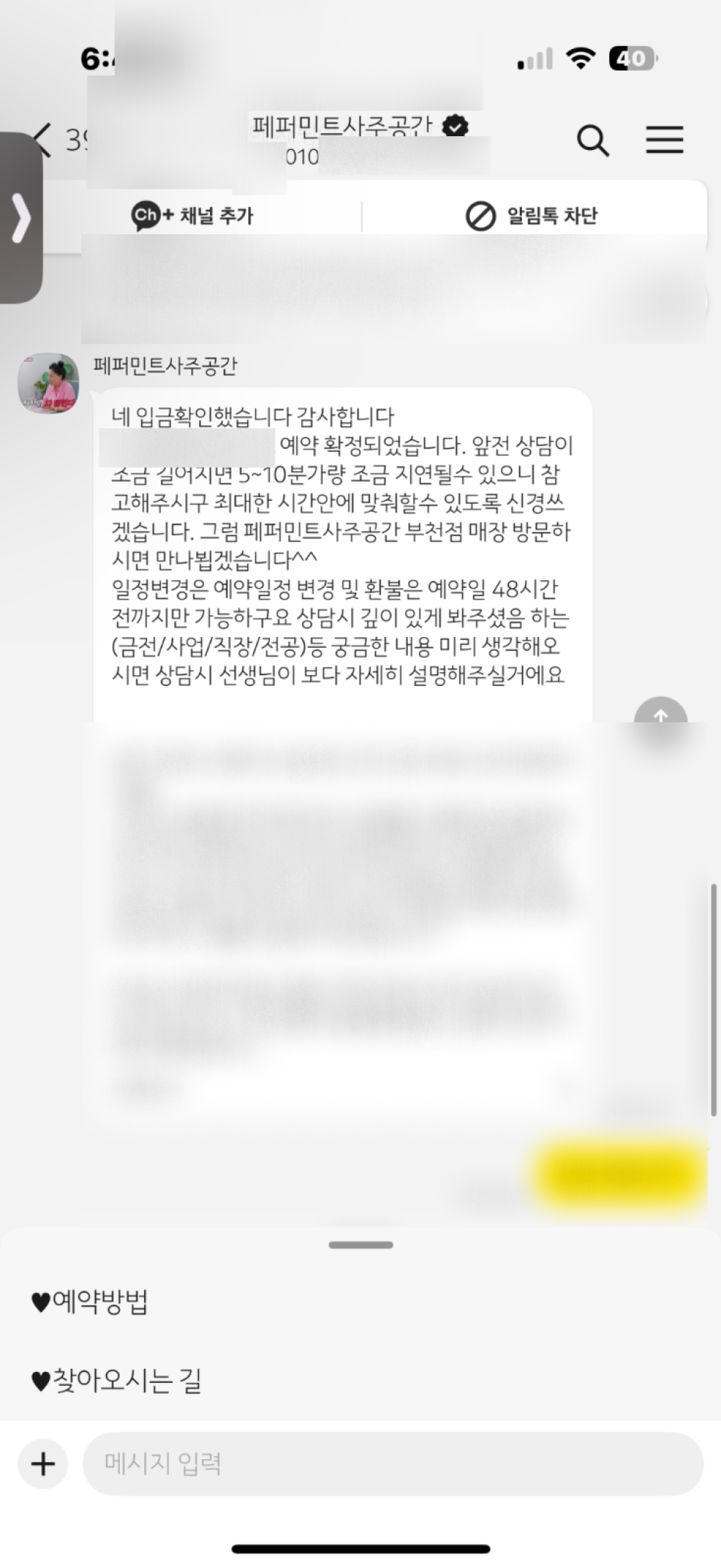Expand the side panel arrow handle
Screen dimensions: 721x1568
click(x=20, y=218)
